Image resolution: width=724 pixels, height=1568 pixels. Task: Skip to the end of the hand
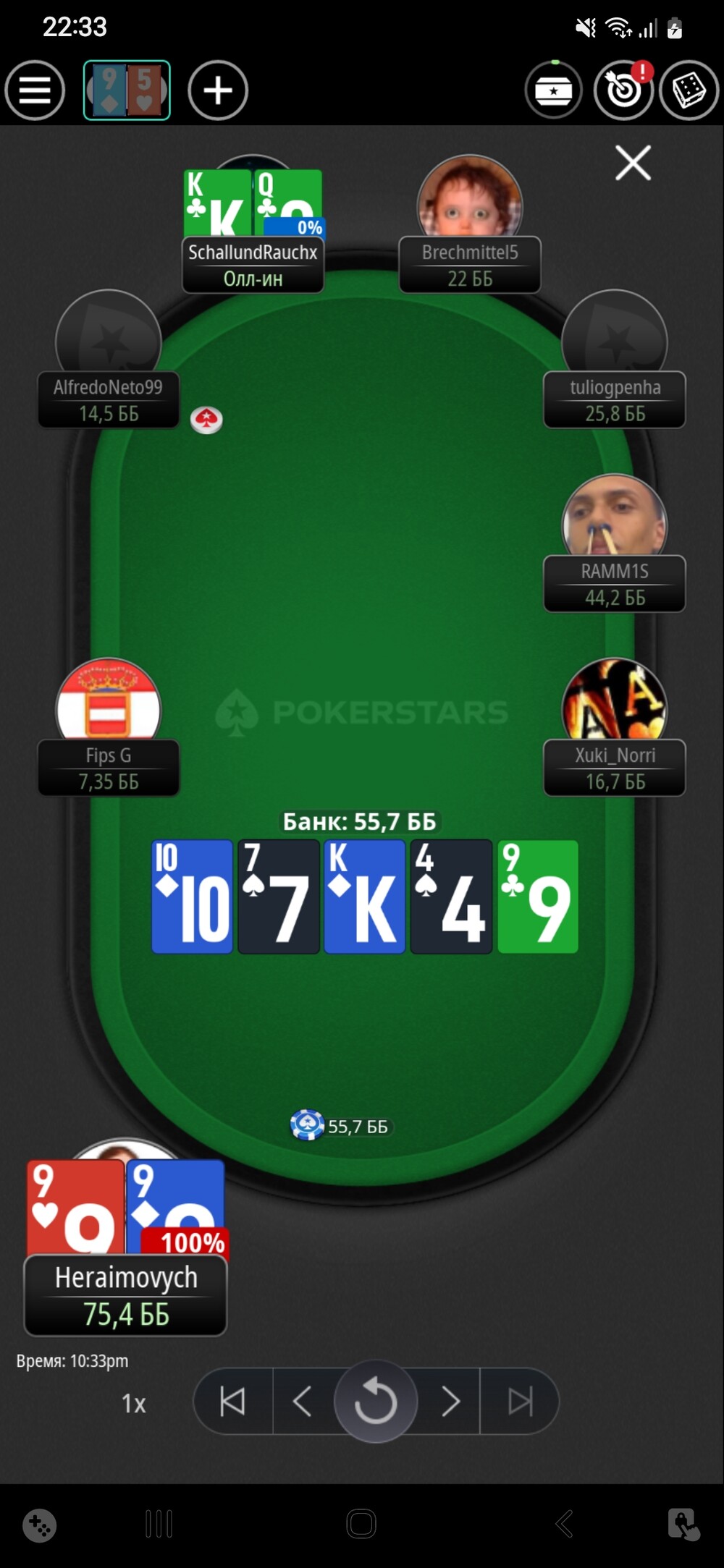point(520,1402)
